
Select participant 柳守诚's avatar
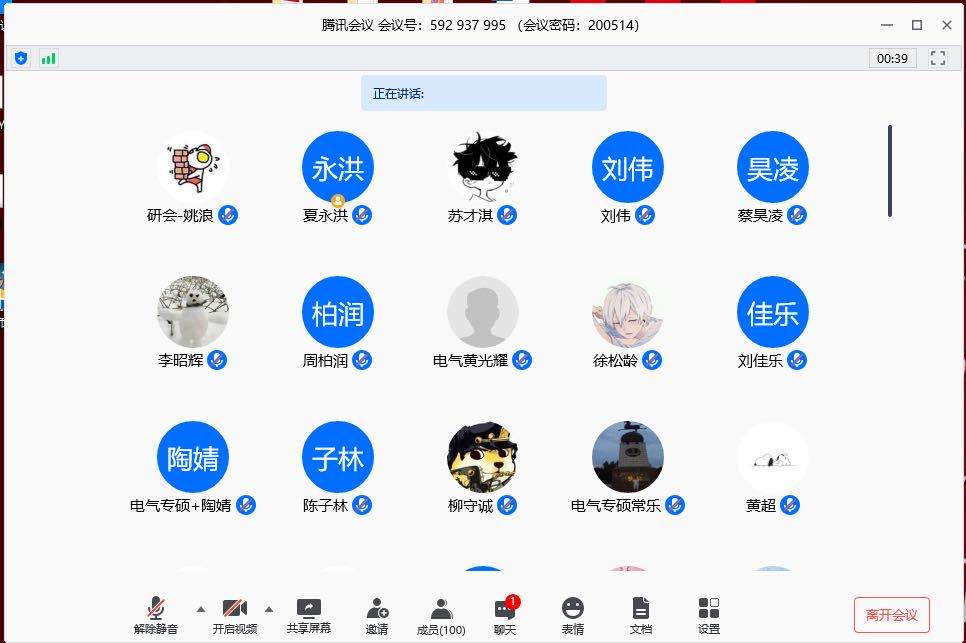pos(482,457)
